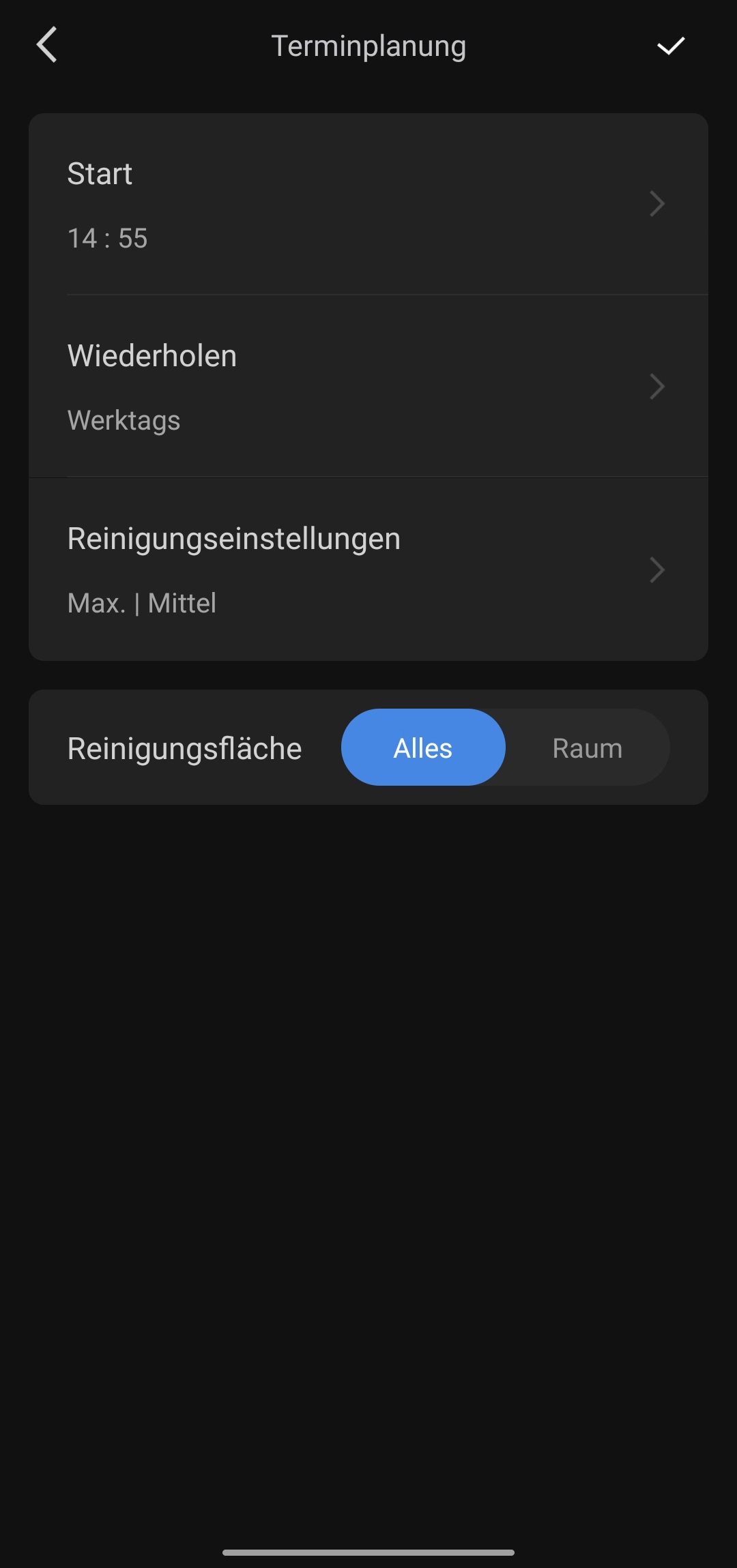Confirm schedule with the checkmark
This screenshot has height=1568, width=737.
pos(670,46)
